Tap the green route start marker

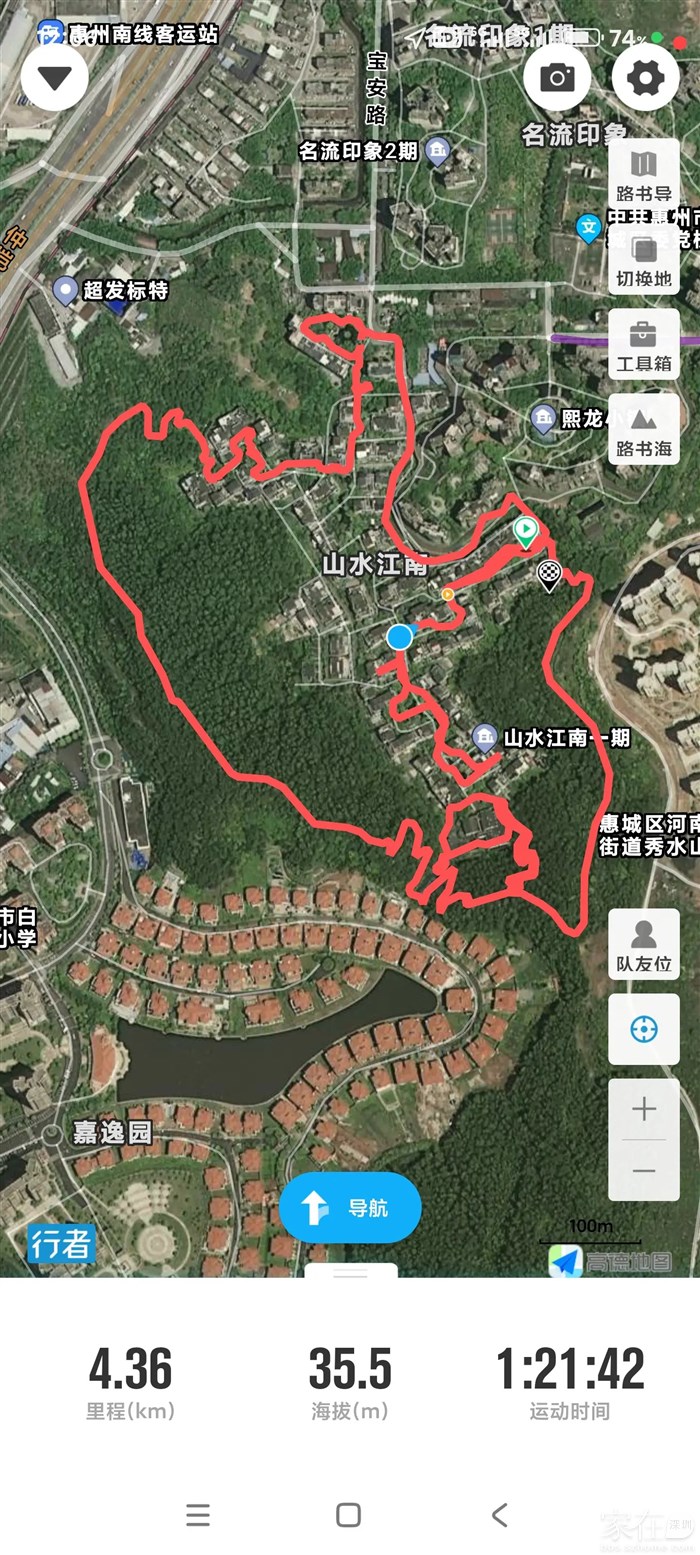tap(525, 530)
